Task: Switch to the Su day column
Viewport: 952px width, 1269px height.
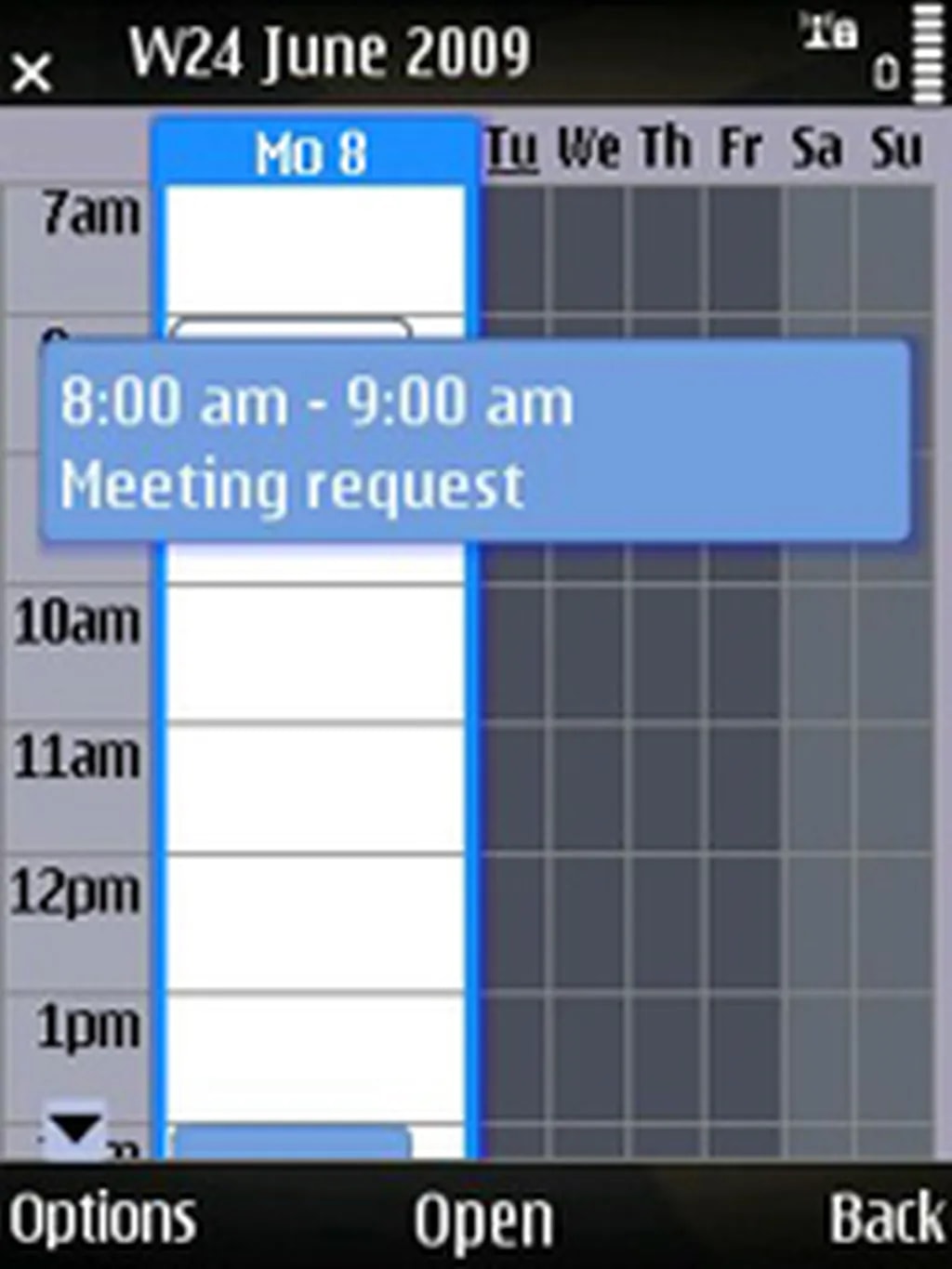Action: [895, 149]
